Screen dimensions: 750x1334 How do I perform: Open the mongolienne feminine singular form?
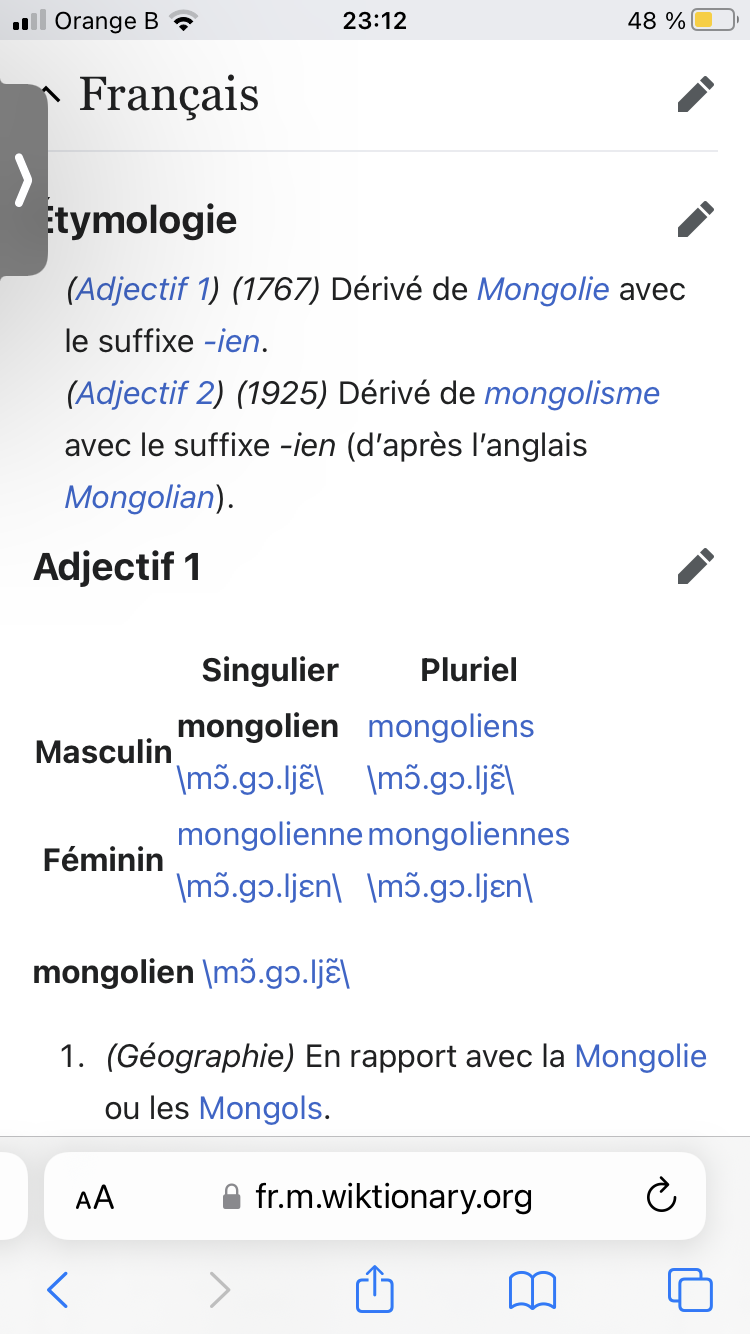click(x=270, y=834)
